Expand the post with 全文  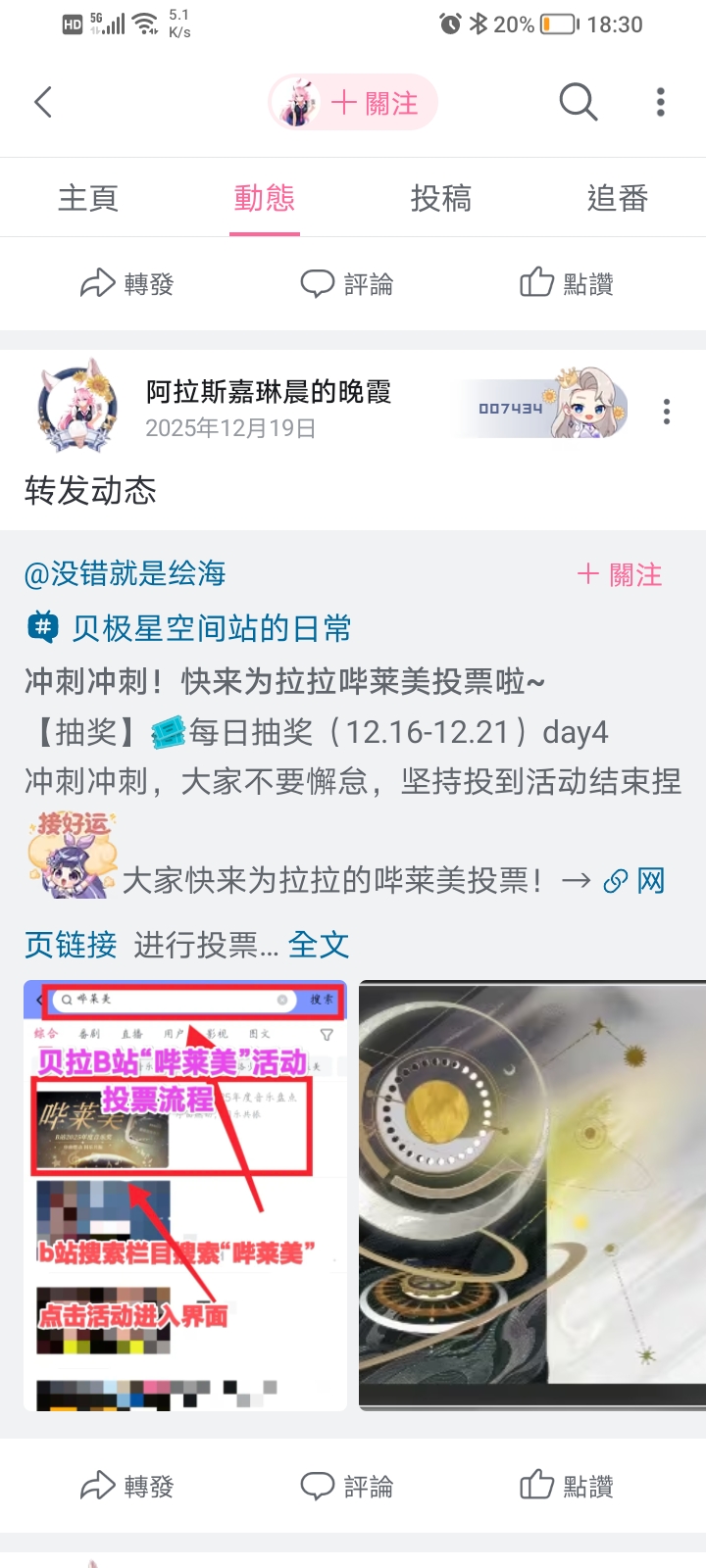pyautogui.click(x=319, y=945)
